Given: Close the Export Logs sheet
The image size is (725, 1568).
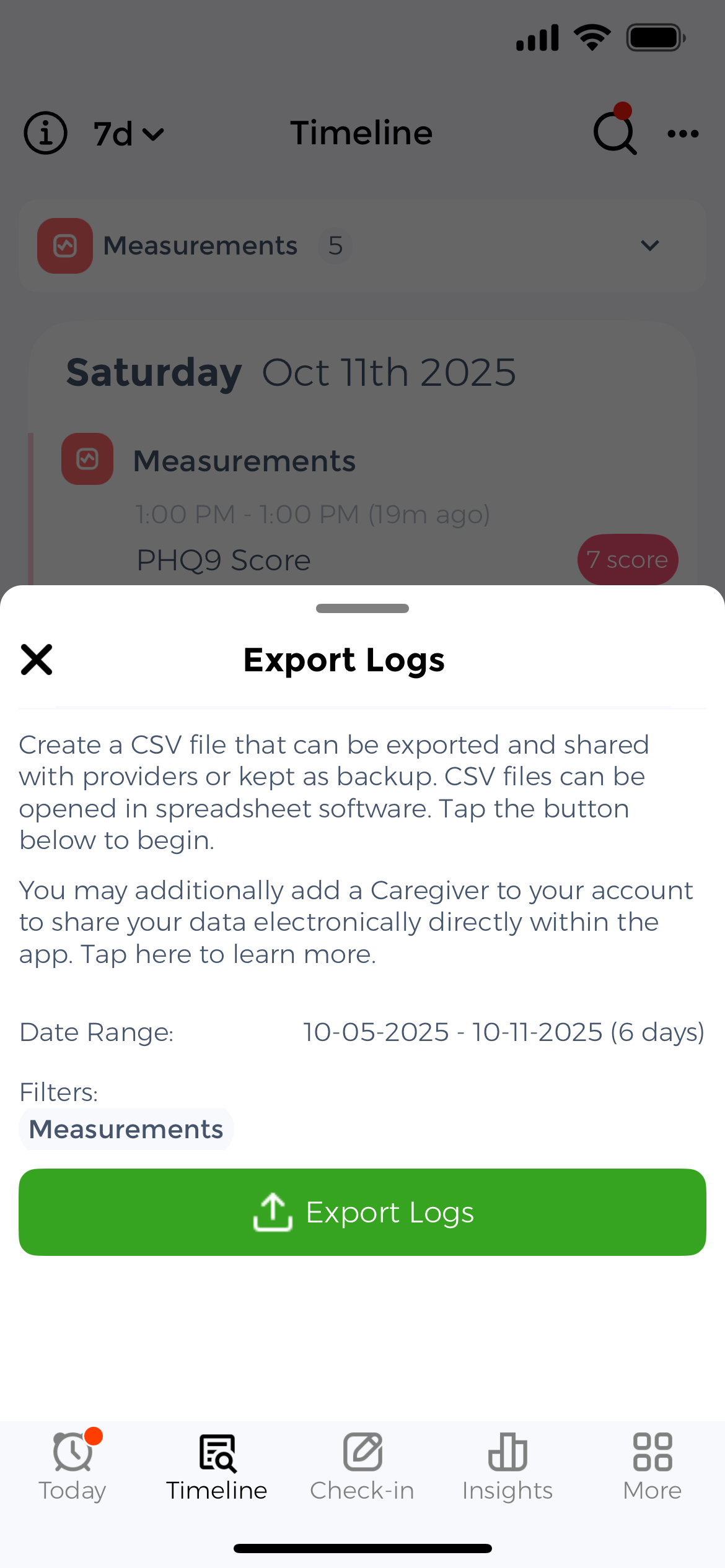Looking at the screenshot, I should pos(37,660).
